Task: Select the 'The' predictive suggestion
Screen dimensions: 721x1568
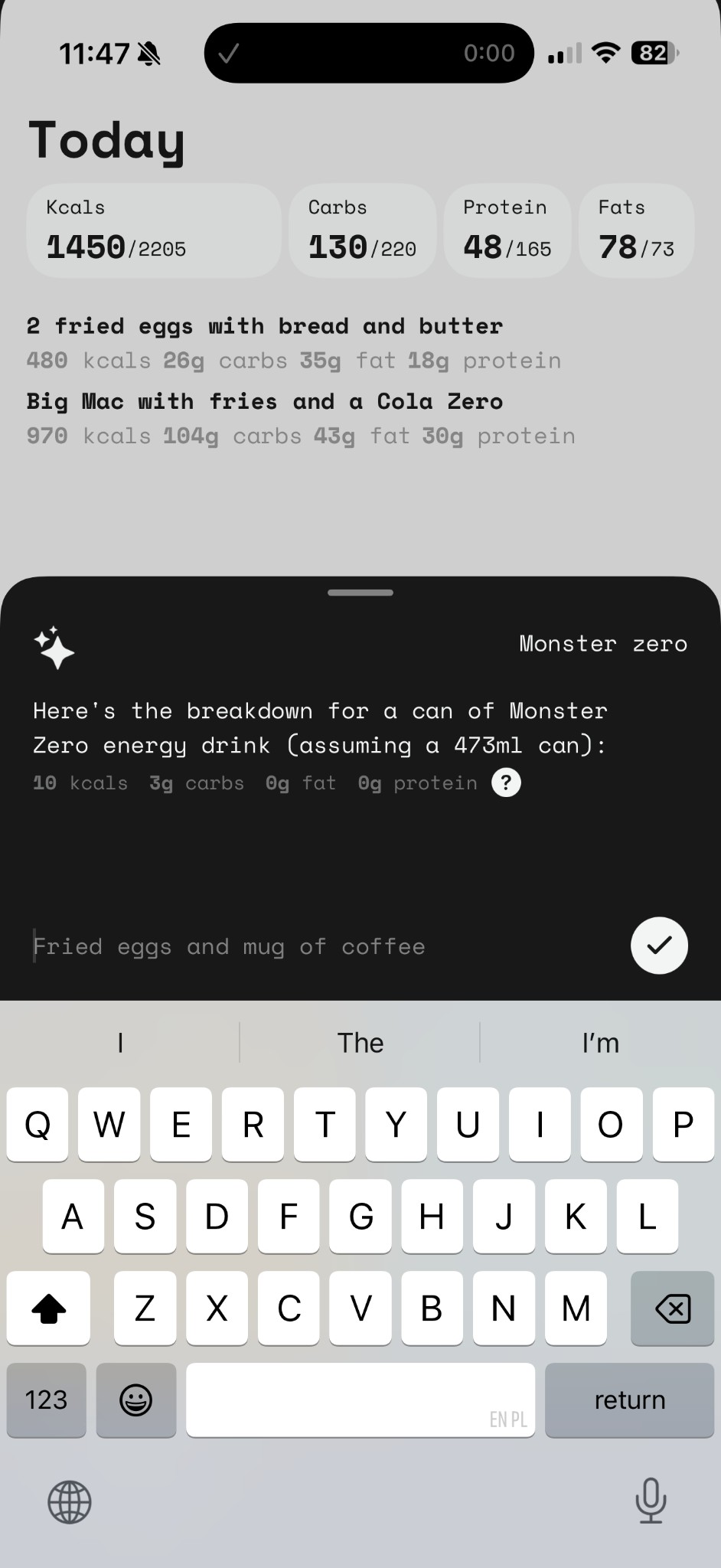Action: tap(360, 1043)
